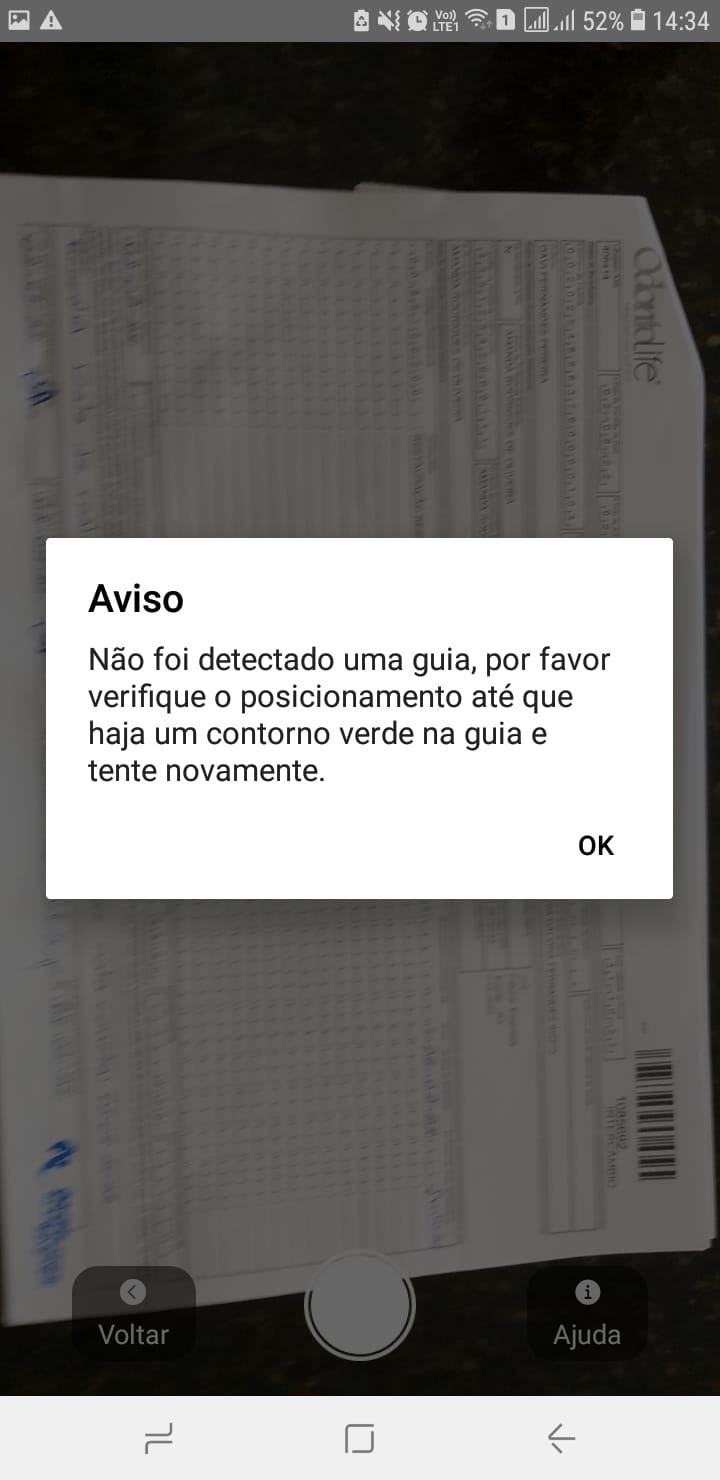Tap the Voltar back button
This screenshot has height=1480, width=720.
pos(133,1314)
